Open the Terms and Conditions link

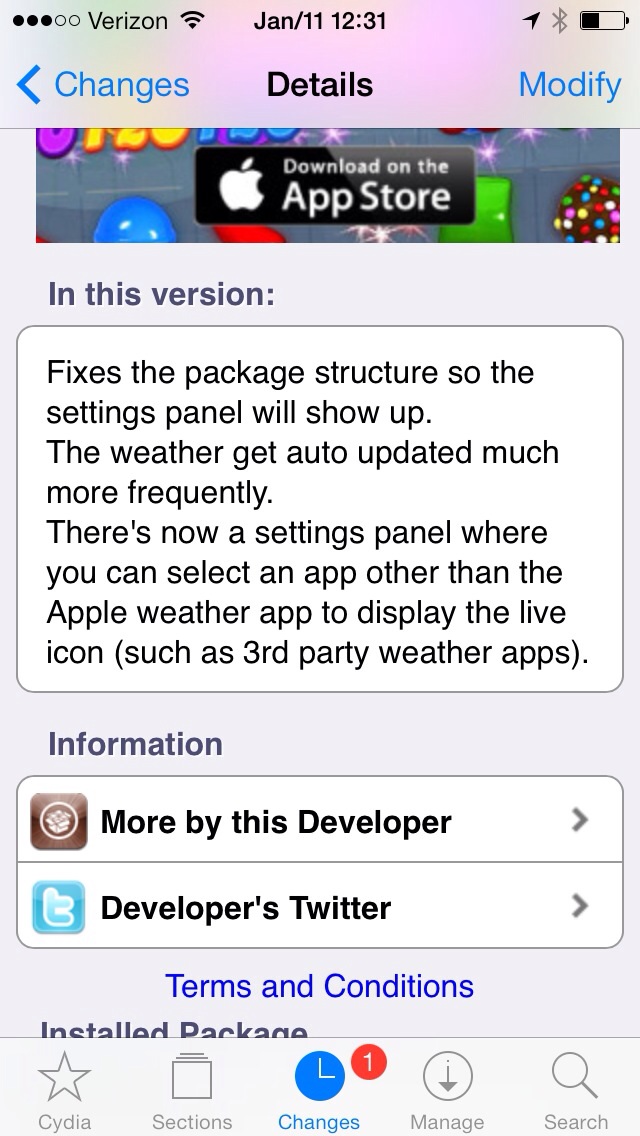click(320, 986)
